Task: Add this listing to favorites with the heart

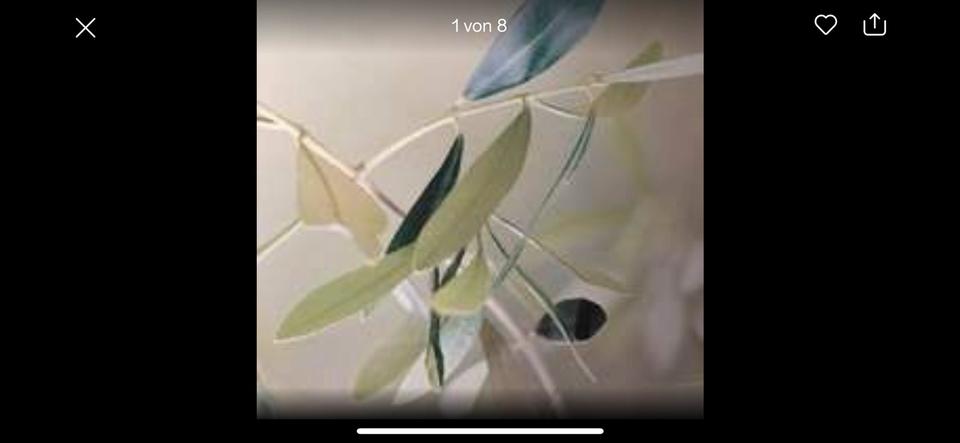Action: point(825,25)
